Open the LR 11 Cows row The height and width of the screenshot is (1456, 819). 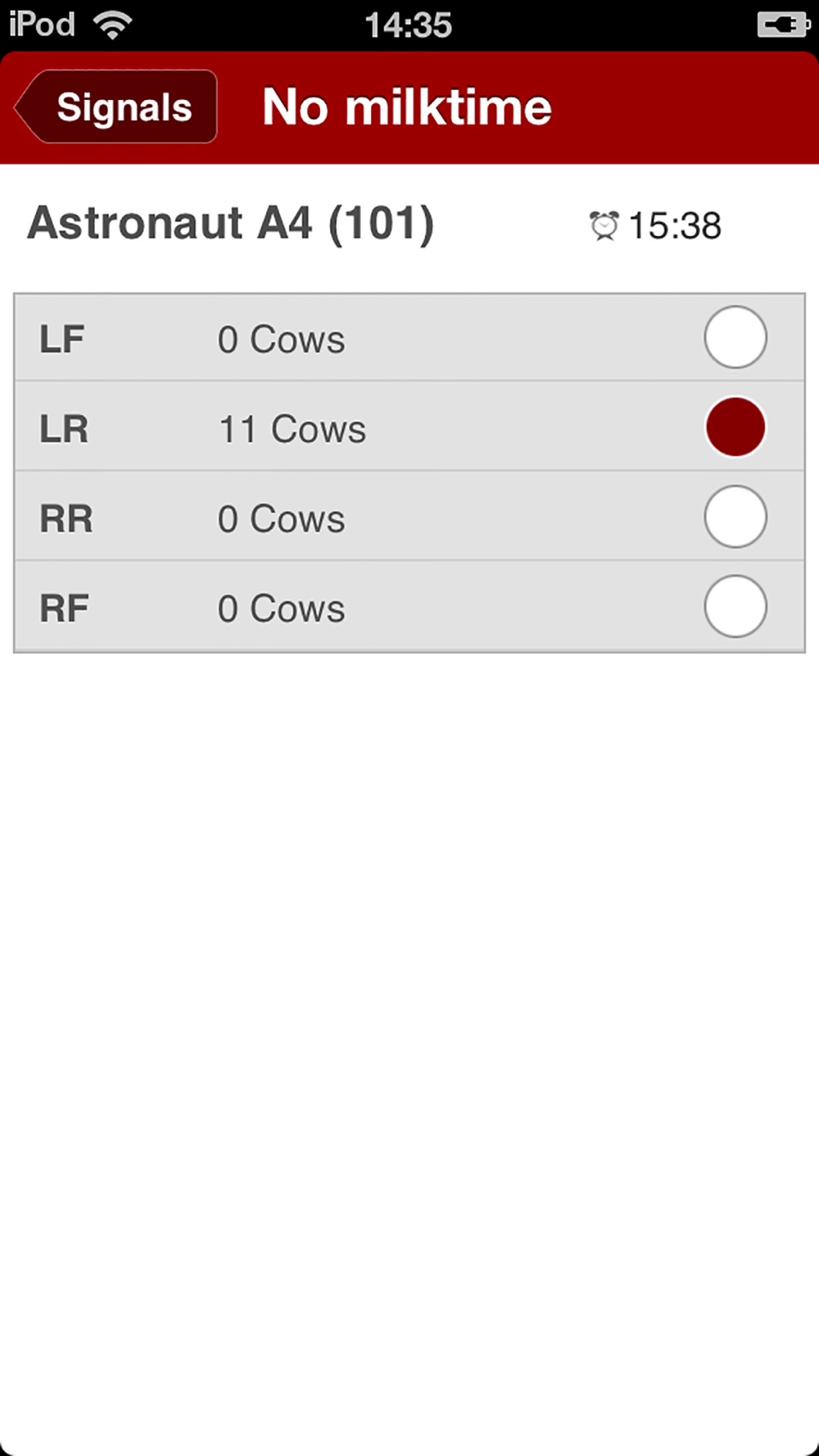[x=409, y=427]
